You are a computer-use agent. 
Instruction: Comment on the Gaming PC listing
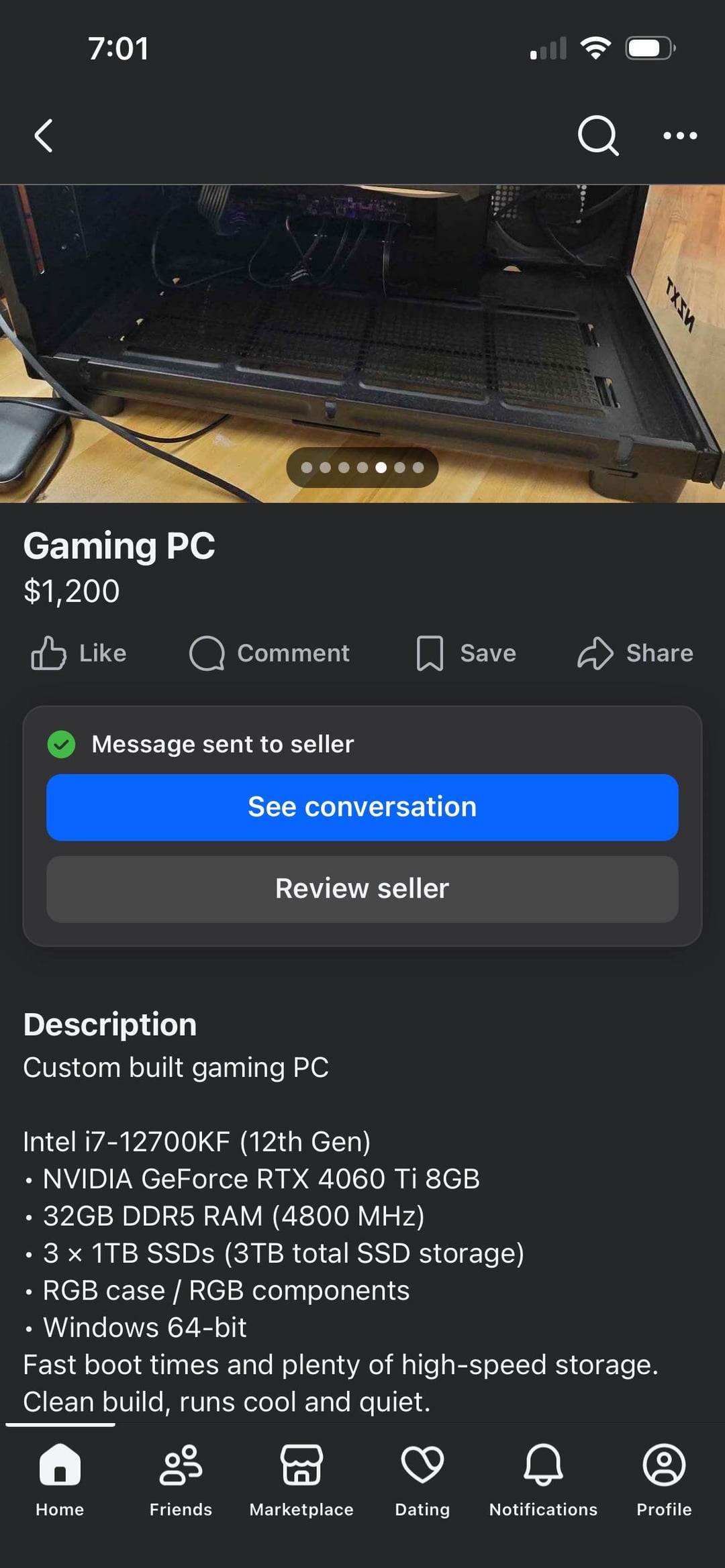(270, 653)
